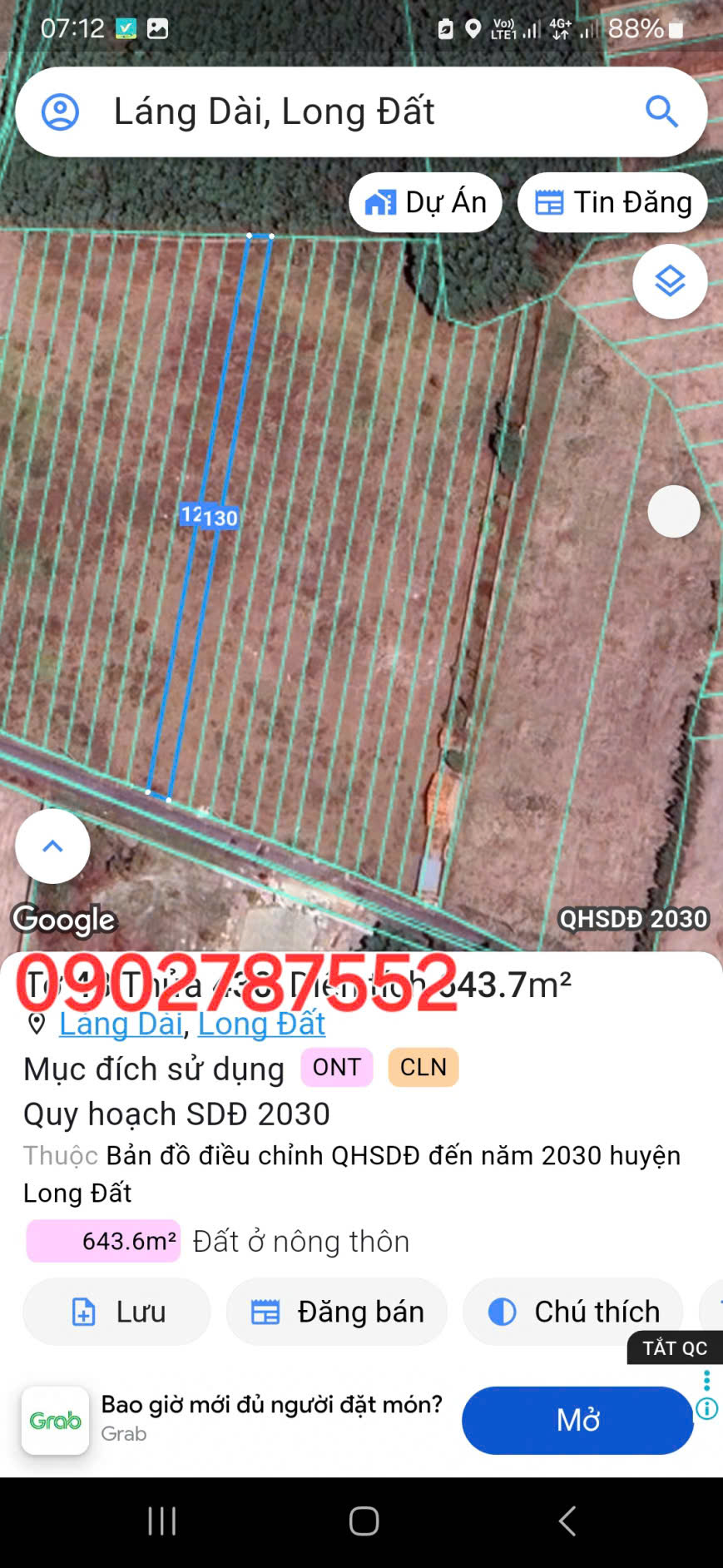Tap the round grey map button
Image resolution: width=723 pixels, height=1568 pixels.
click(673, 511)
